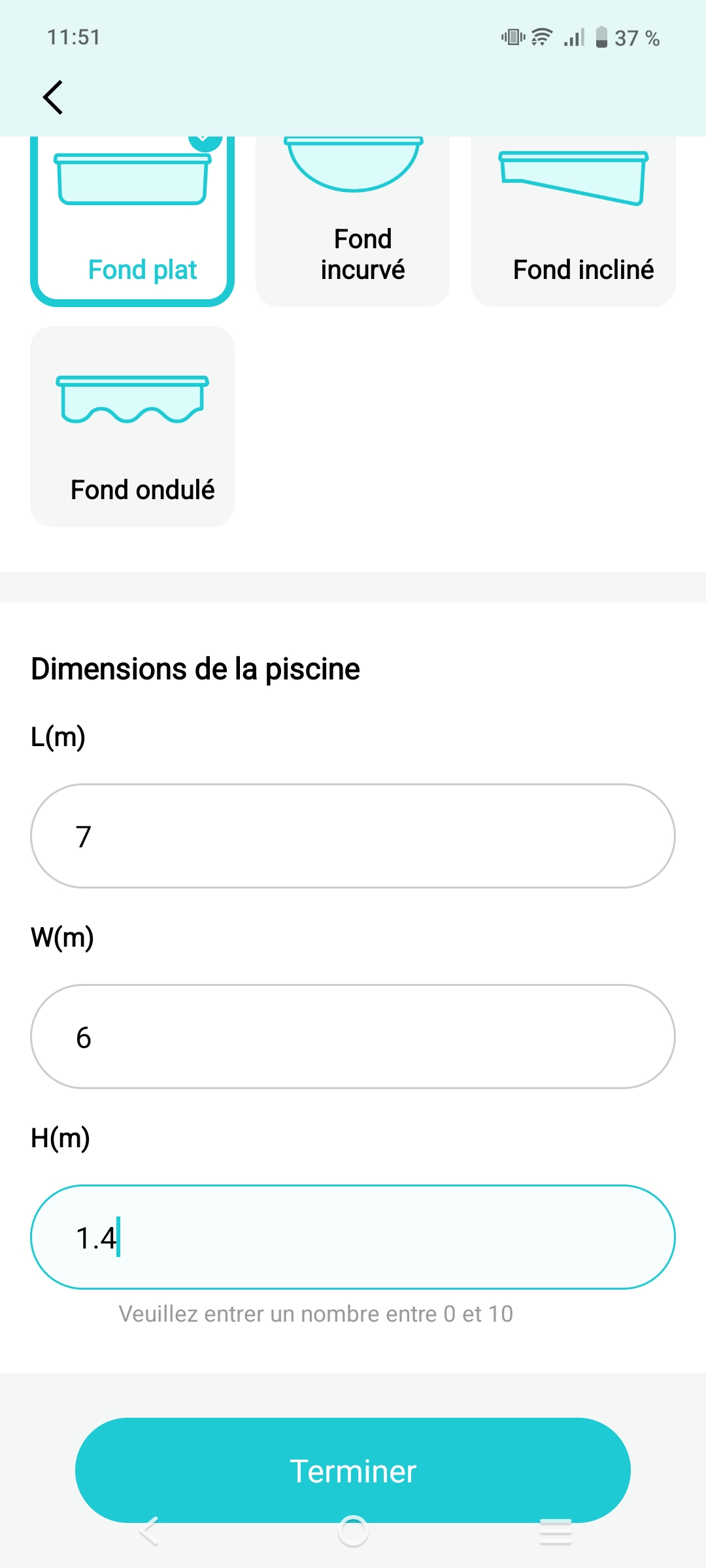The image size is (706, 1568).
Task: Go back using the top arrow
Action: pos(52,97)
